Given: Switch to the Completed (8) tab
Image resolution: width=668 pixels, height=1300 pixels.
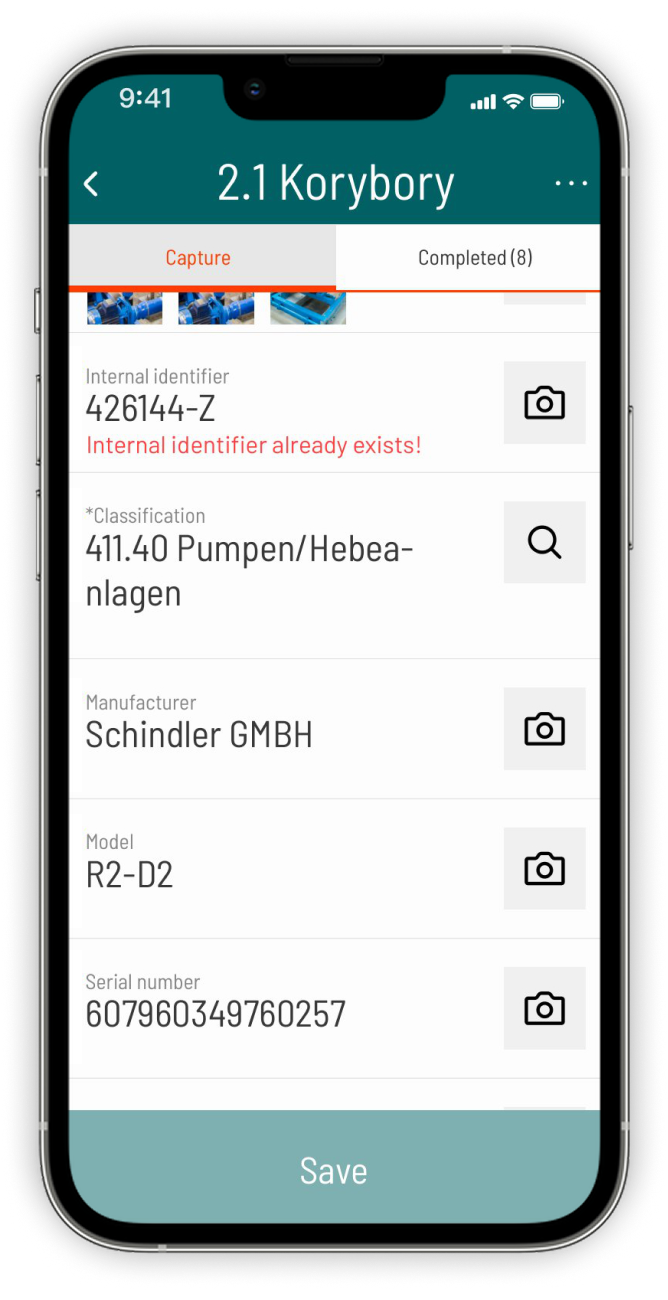Looking at the screenshot, I should pyautogui.click(x=475, y=258).
